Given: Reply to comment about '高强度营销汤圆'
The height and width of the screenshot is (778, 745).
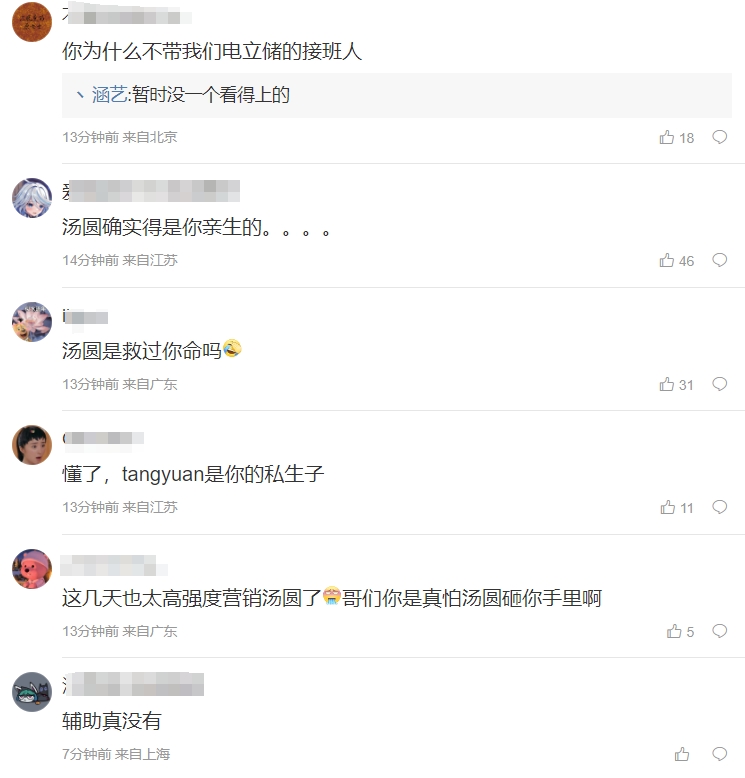Looking at the screenshot, I should pyautogui.click(x=719, y=632).
